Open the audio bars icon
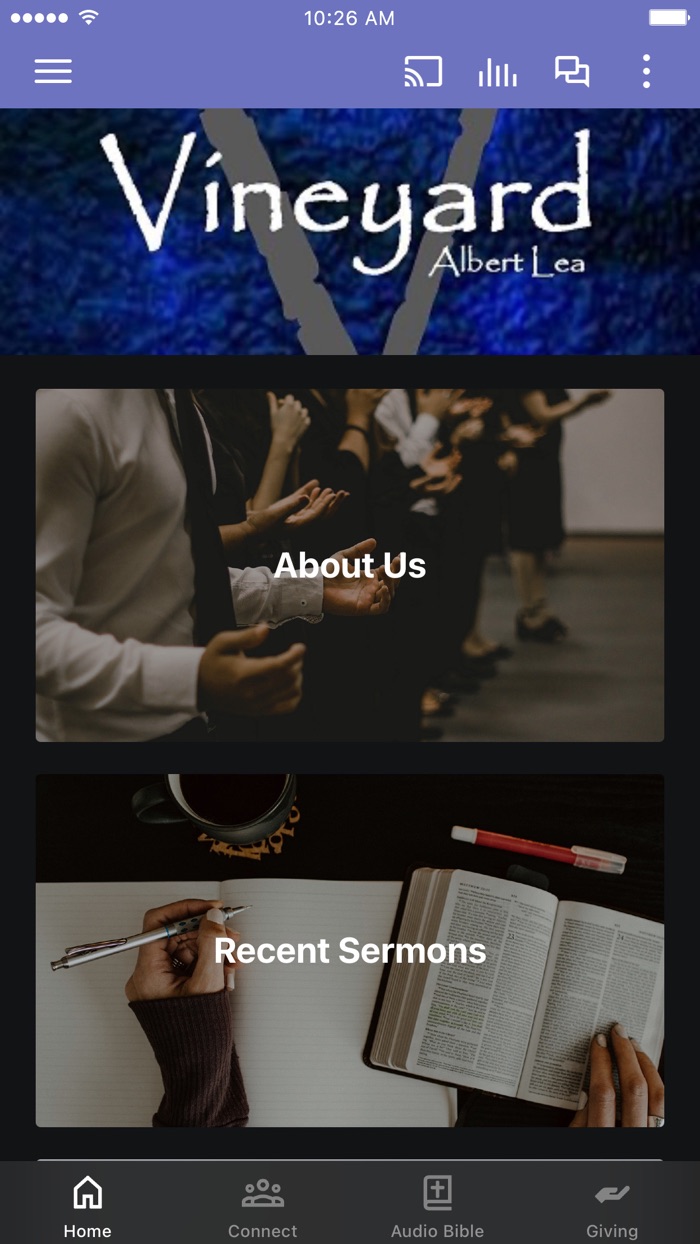The width and height of the screenshot is (700, 1244). point(497,71)
